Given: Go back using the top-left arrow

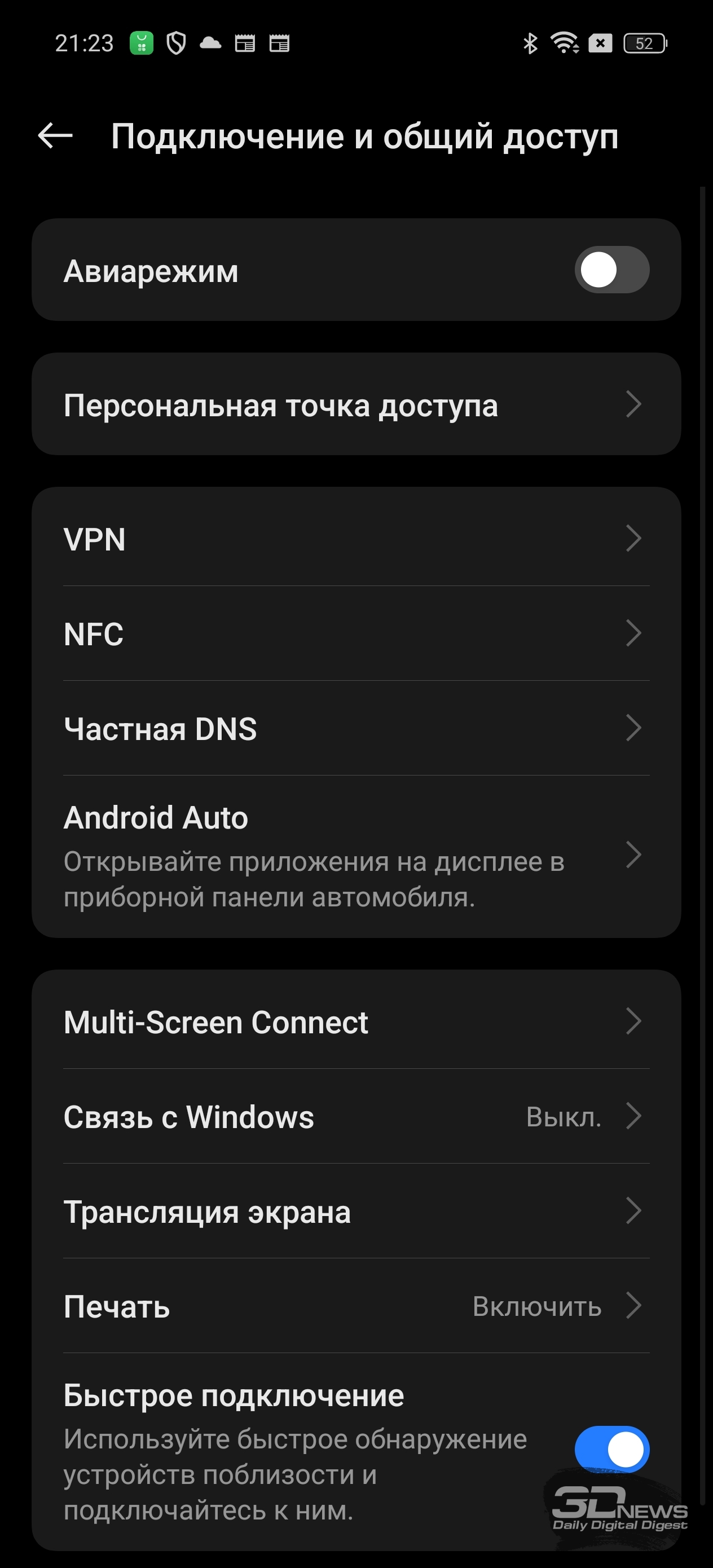Looking at the screenshot, I should pyautogui.click(x=55, y=135).
